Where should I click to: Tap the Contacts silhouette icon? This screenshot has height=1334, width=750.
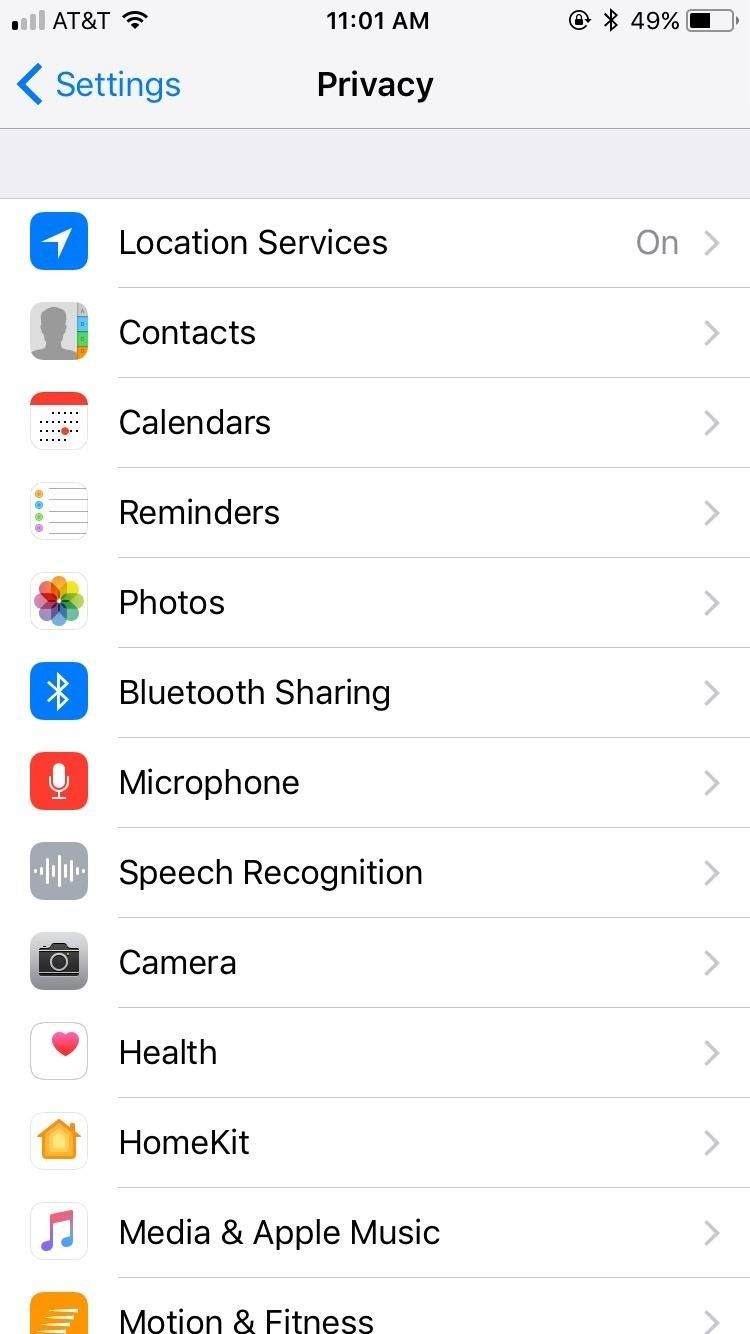(59, 331)
